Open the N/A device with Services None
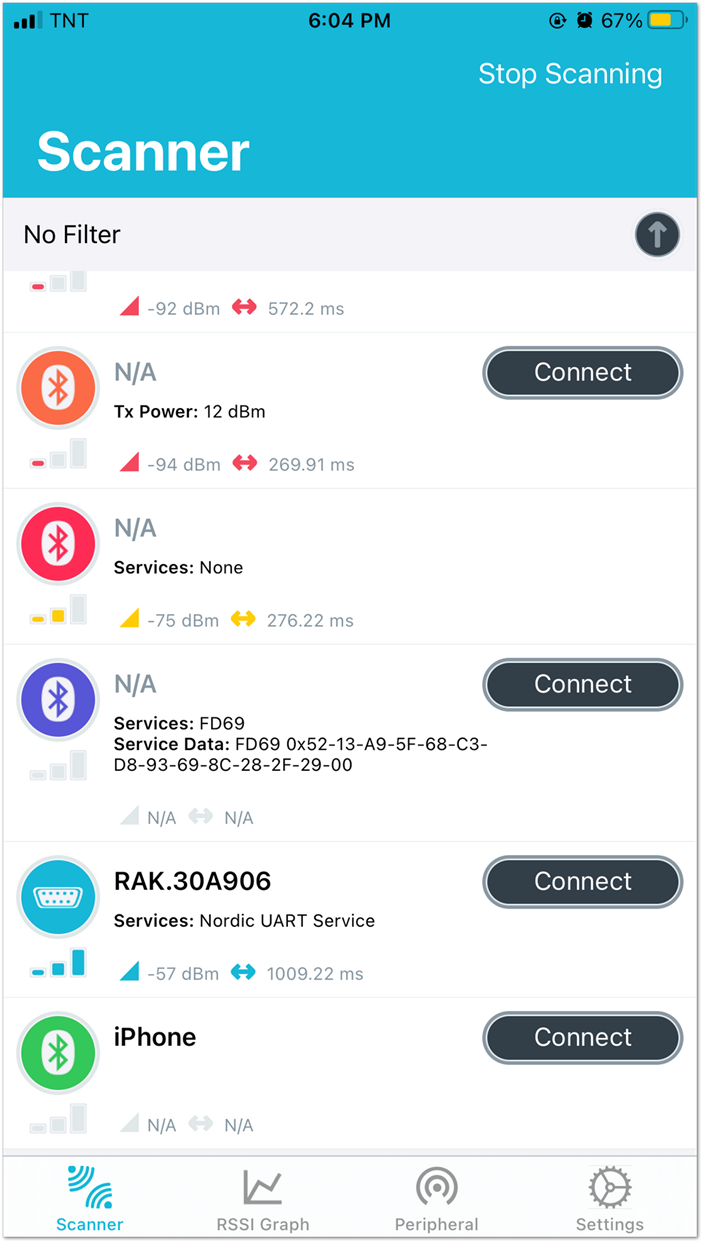 click(350, 567)
